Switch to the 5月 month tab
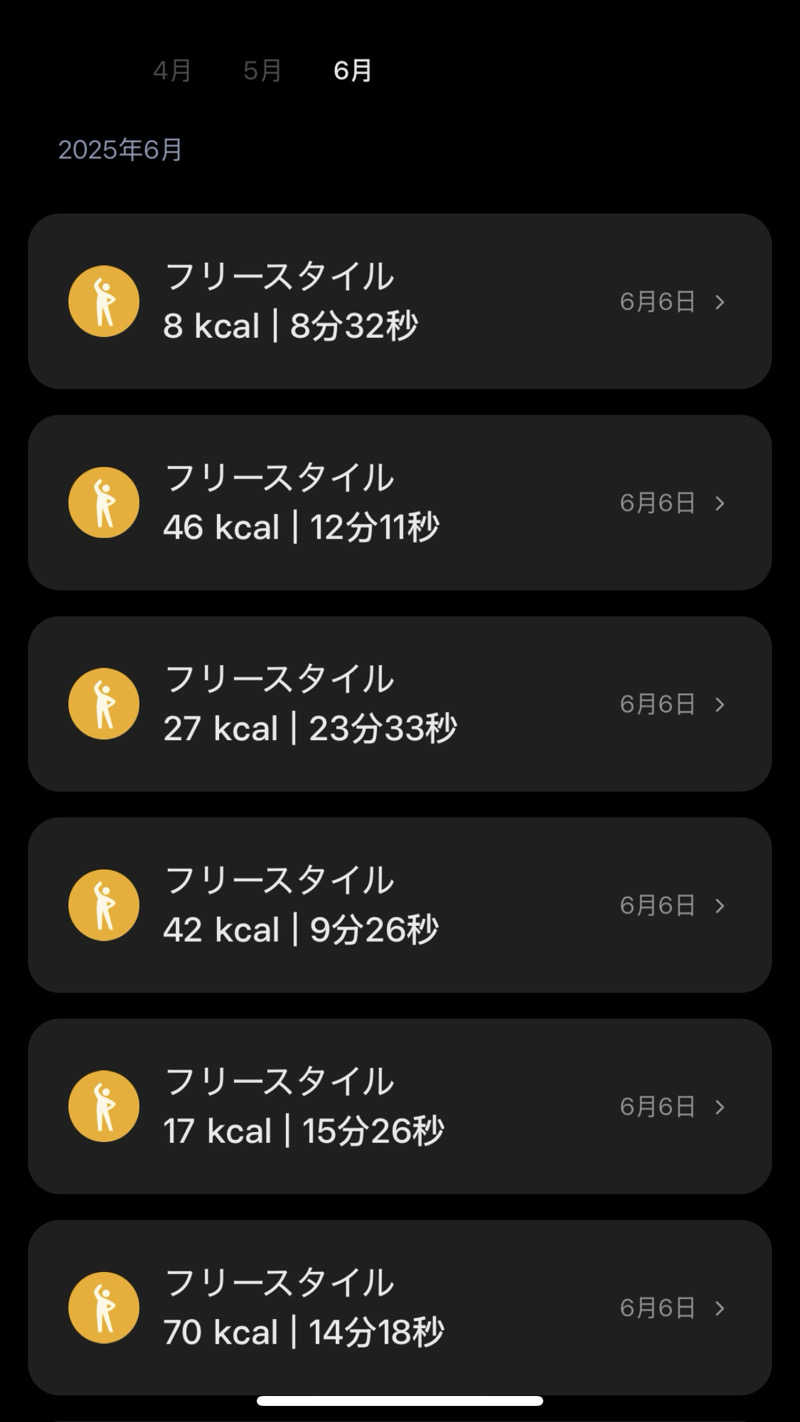Screen dimensions: 800x1422 click(263, 71)
